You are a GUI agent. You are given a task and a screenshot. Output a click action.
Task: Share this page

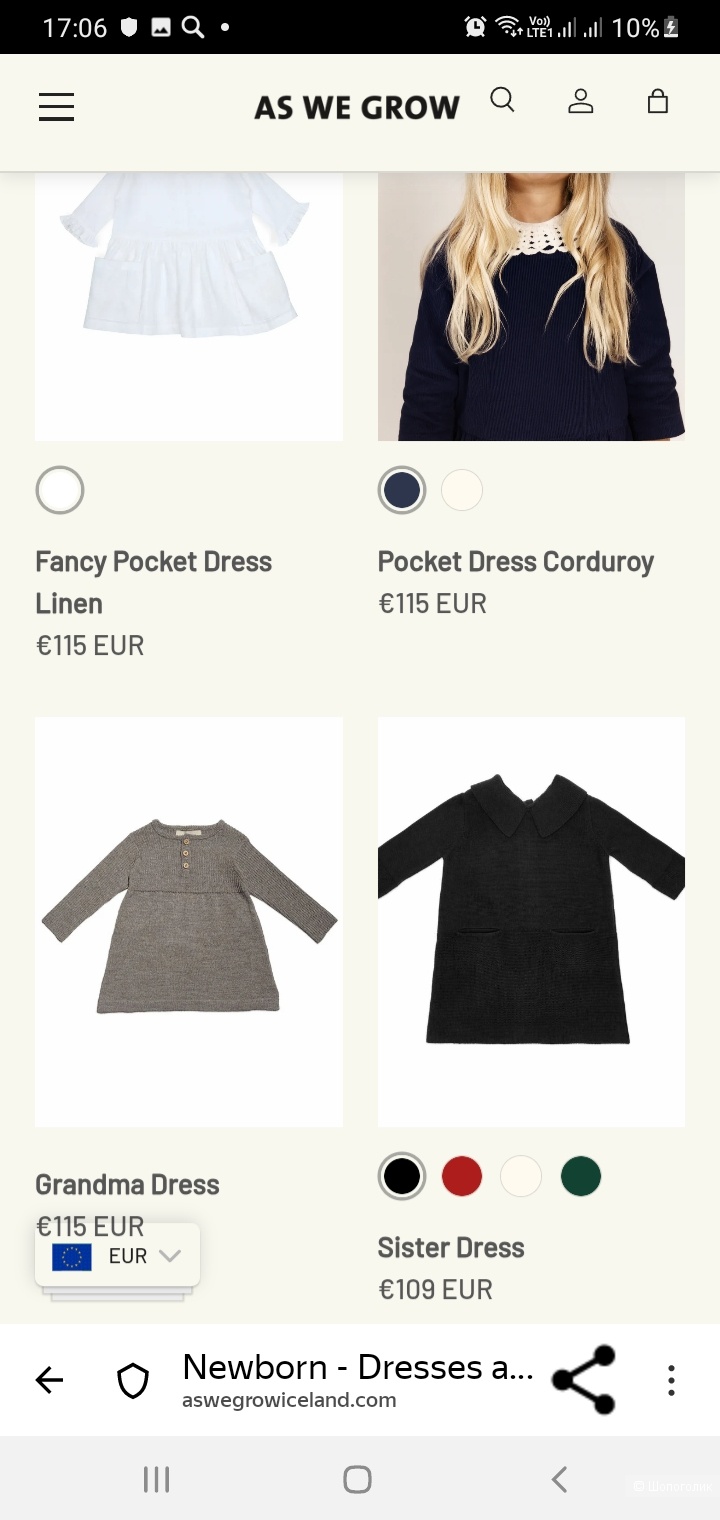584,1380
